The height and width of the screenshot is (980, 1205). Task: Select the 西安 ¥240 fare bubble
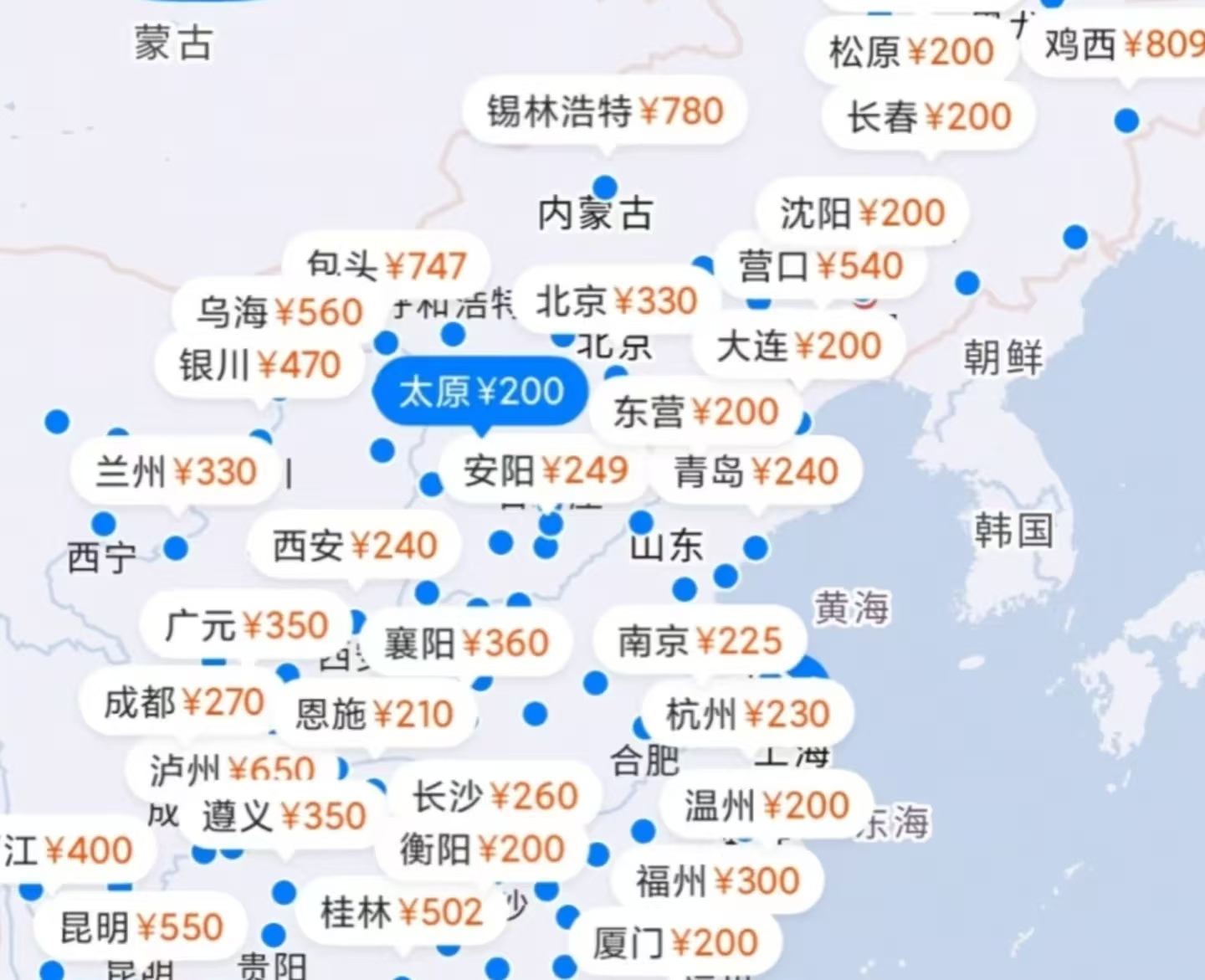pos(355,546)
